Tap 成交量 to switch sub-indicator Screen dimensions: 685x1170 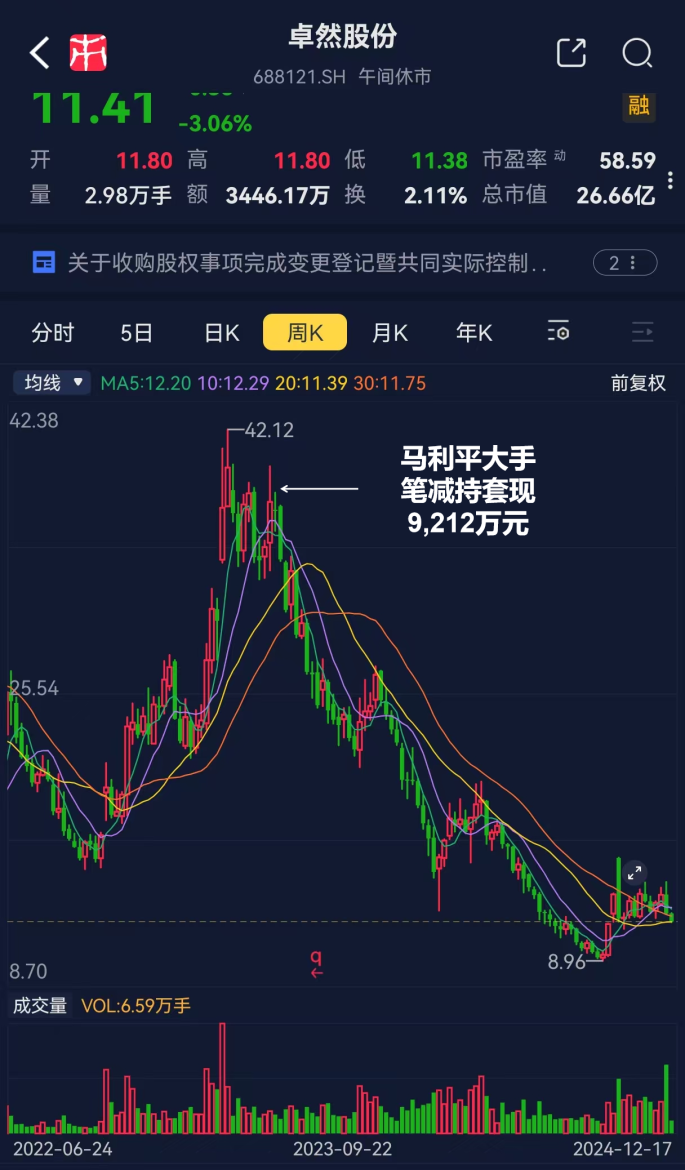click(40, 1005)
